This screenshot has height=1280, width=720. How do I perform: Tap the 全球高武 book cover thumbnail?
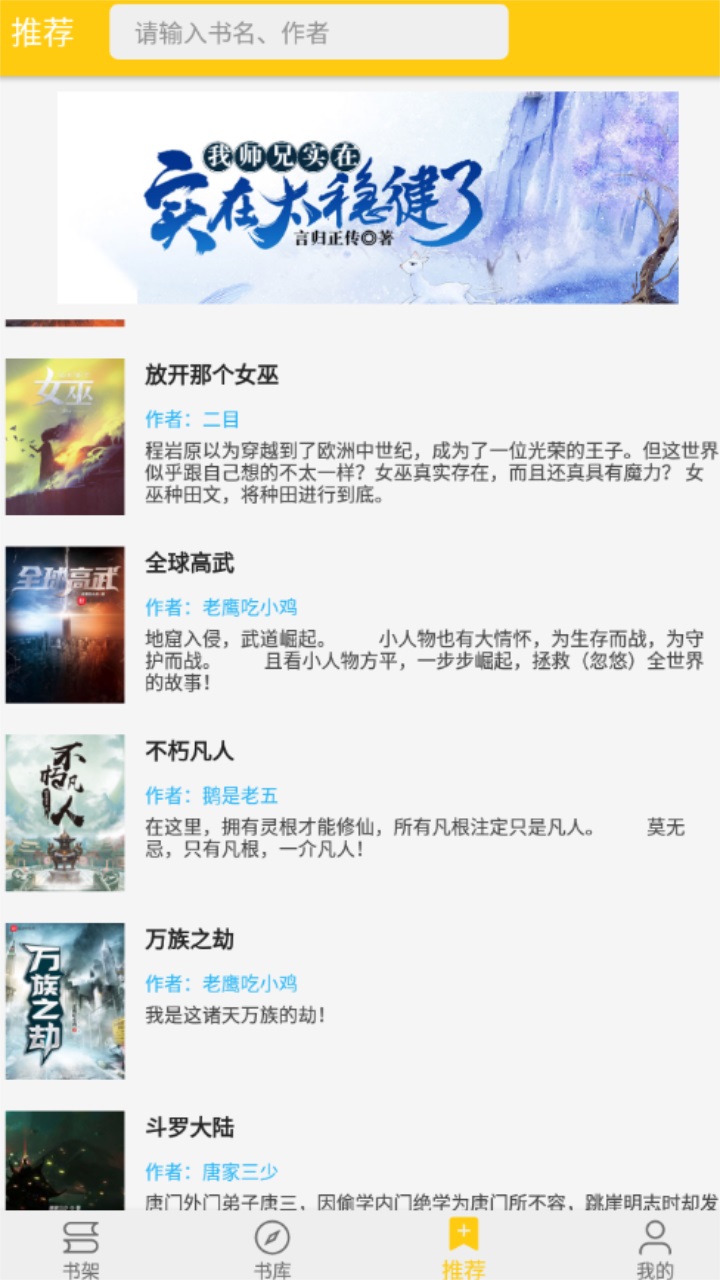click(64, 623)
